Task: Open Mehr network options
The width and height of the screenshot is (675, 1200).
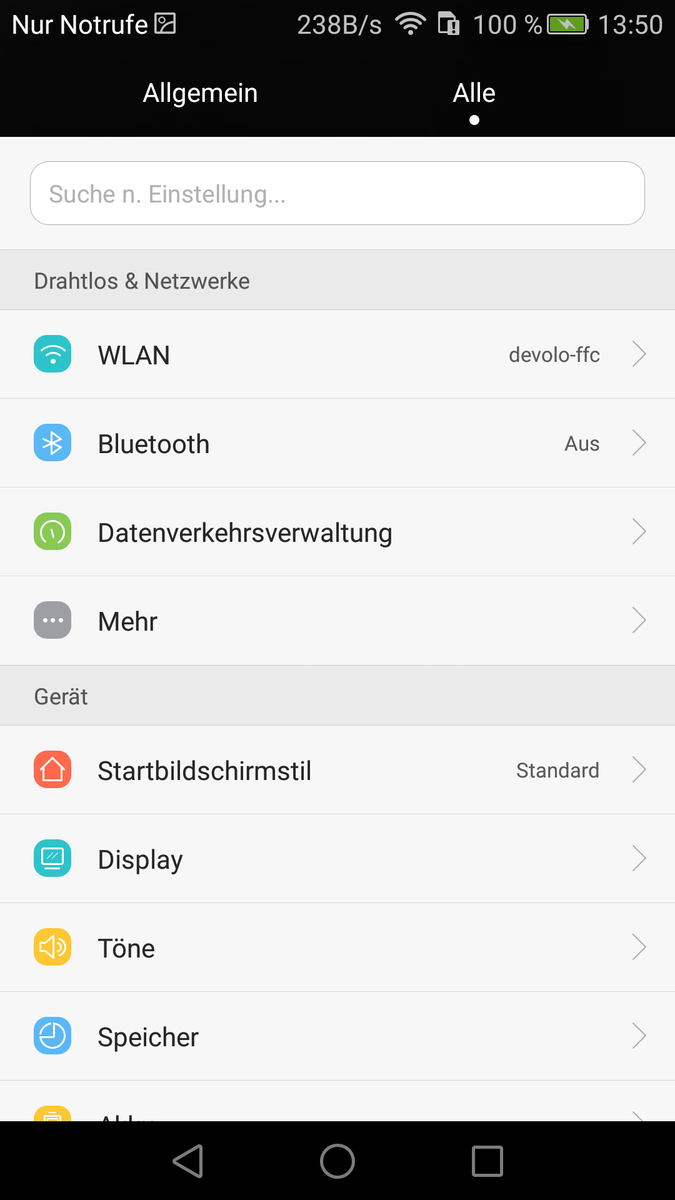Action: pos(337,621)
